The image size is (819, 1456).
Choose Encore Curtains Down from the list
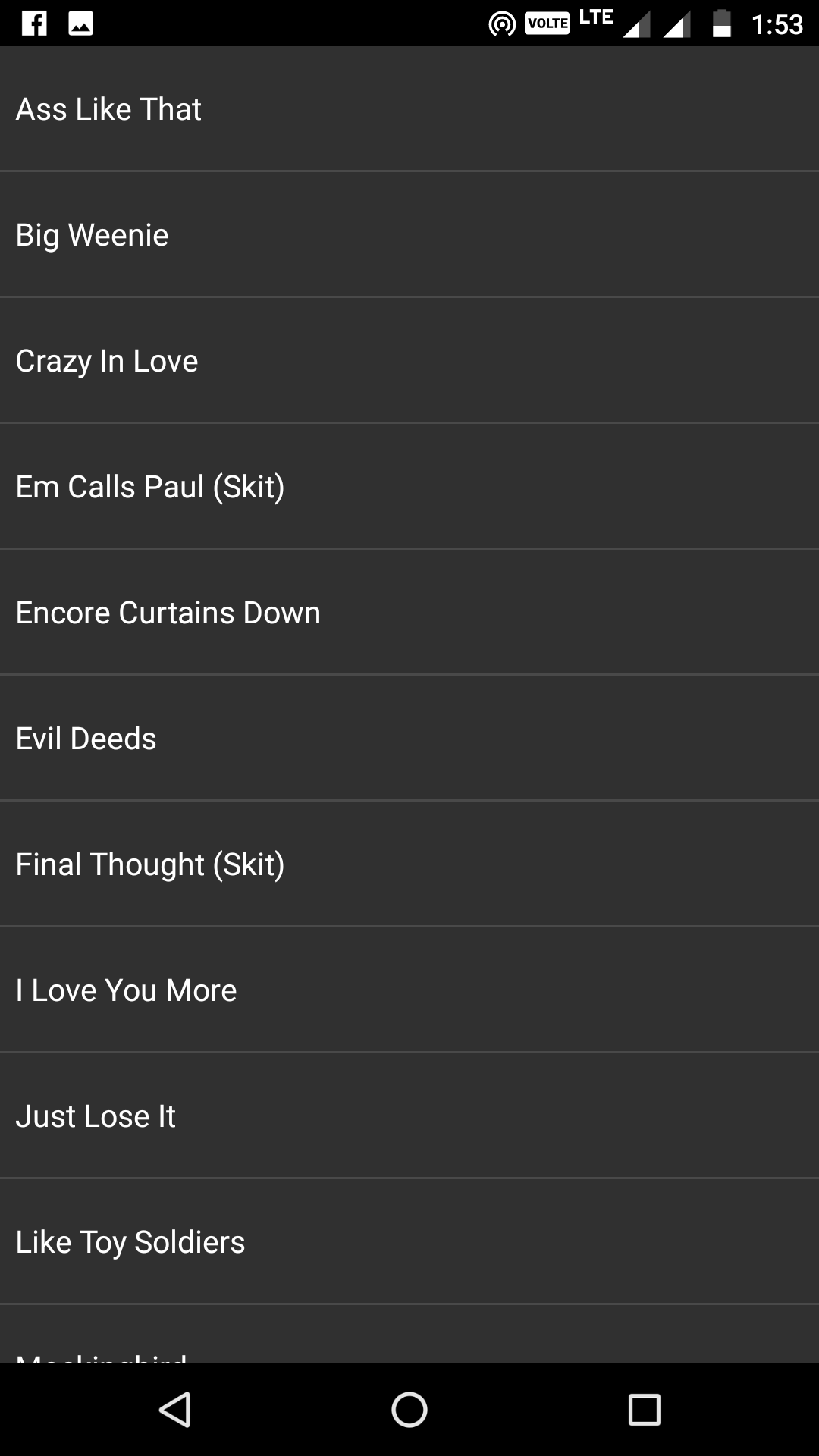(x=409, y=613)
